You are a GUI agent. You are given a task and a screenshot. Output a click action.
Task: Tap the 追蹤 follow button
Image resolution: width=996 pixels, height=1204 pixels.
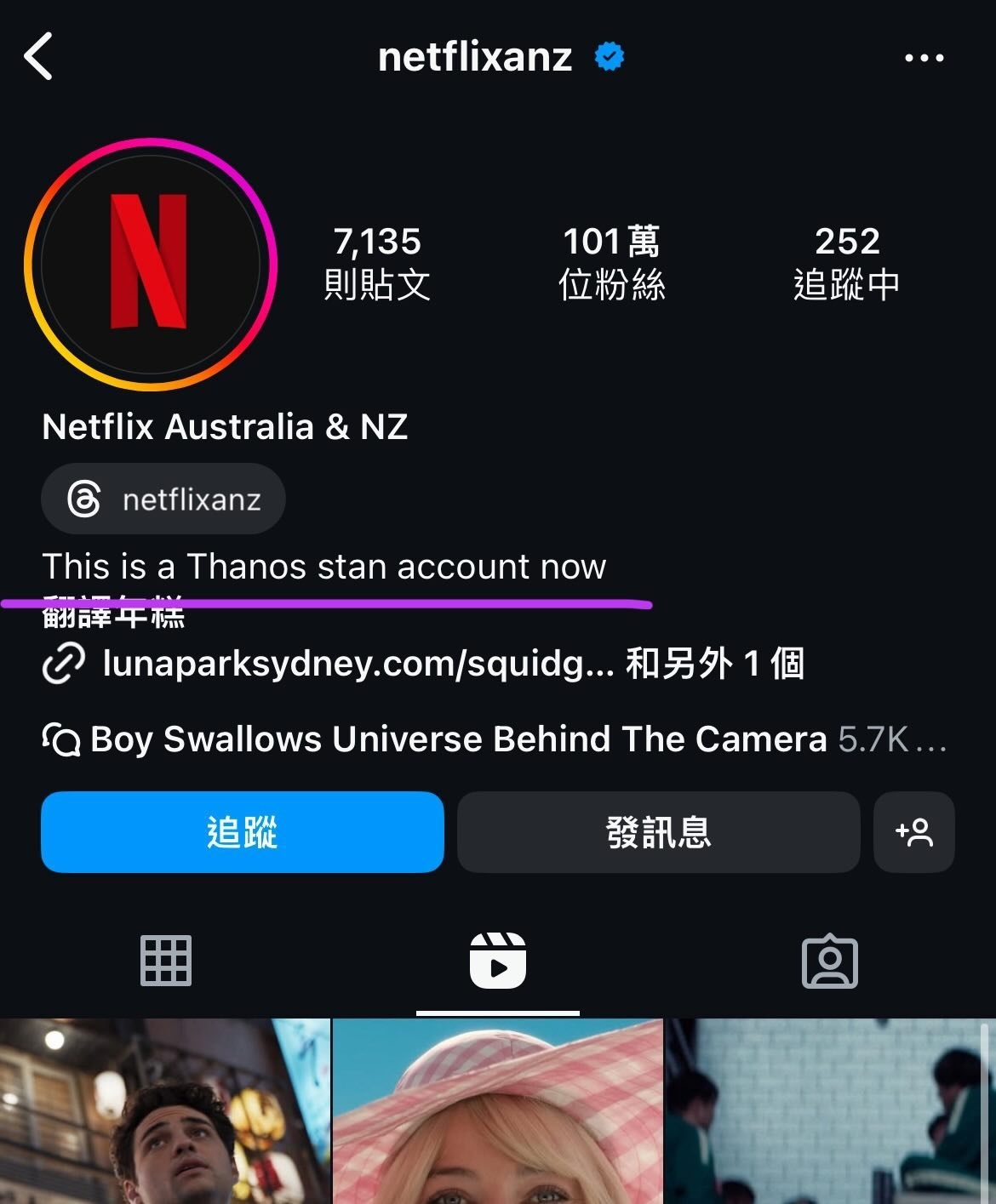point(242,832)
